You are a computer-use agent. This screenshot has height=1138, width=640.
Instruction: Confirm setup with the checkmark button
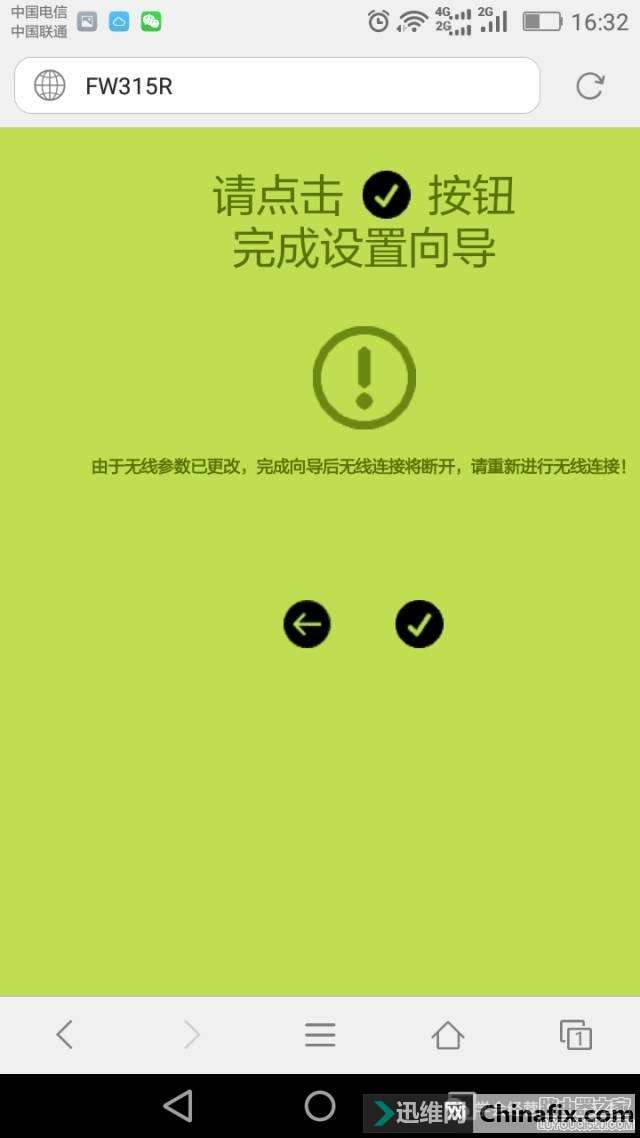[x=419, y=624]
